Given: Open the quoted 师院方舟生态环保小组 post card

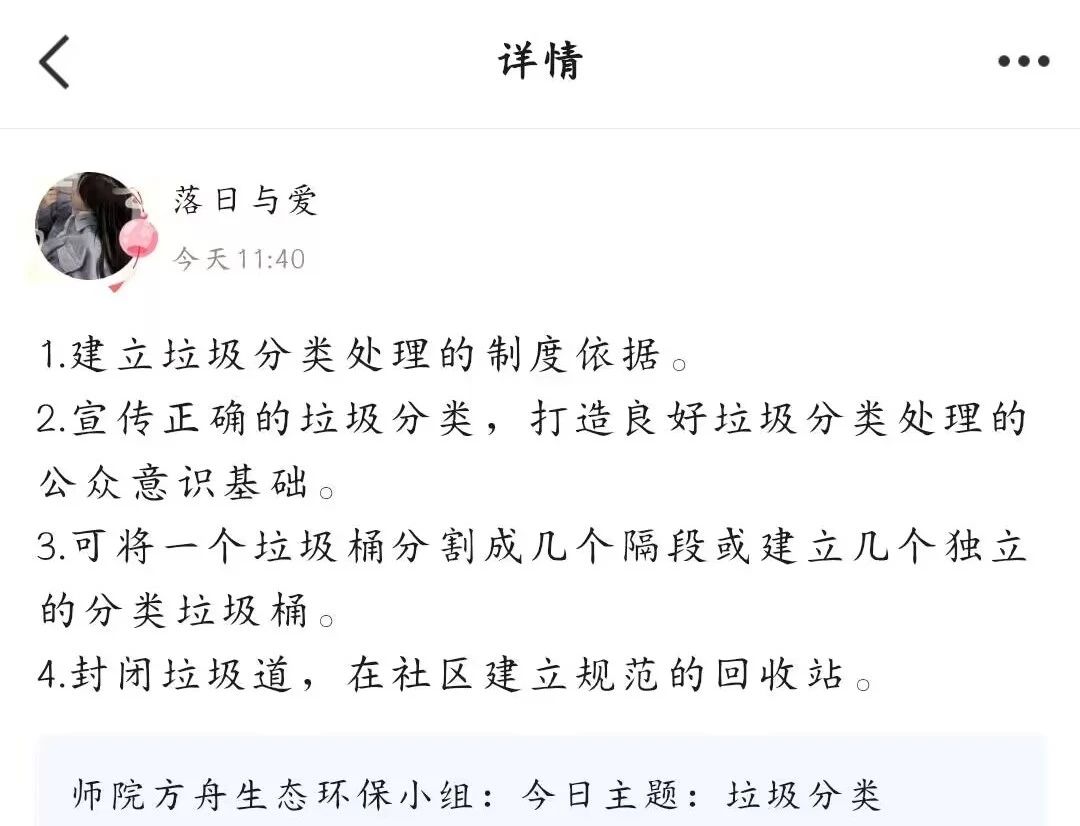Looking at the screenshot, I should (x=540, y=792).
